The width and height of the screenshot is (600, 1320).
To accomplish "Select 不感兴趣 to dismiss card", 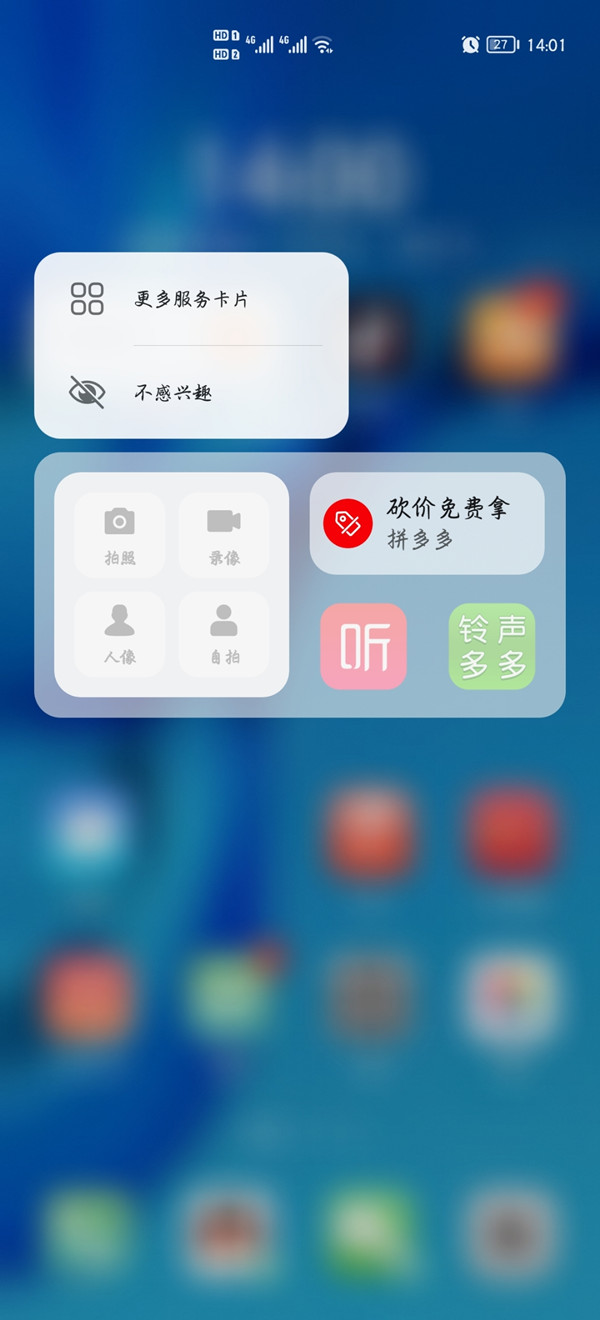I will coord(191,392).
